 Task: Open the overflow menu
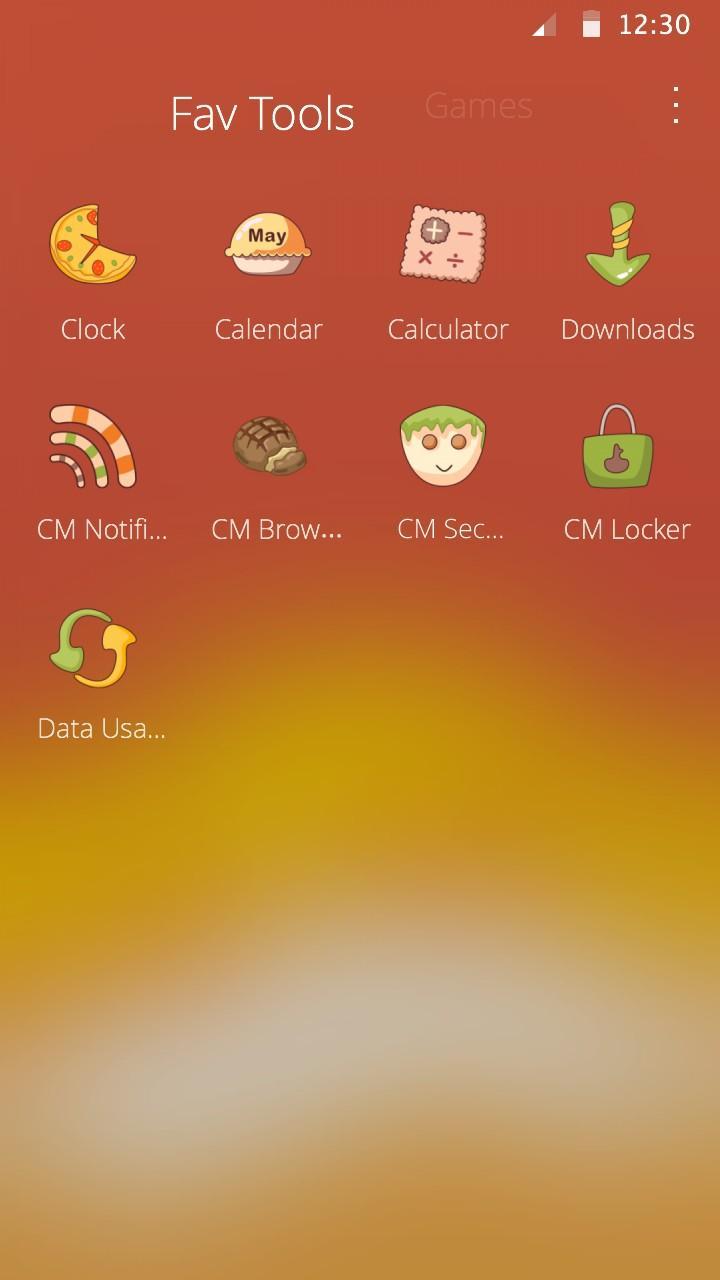(676, 106)
